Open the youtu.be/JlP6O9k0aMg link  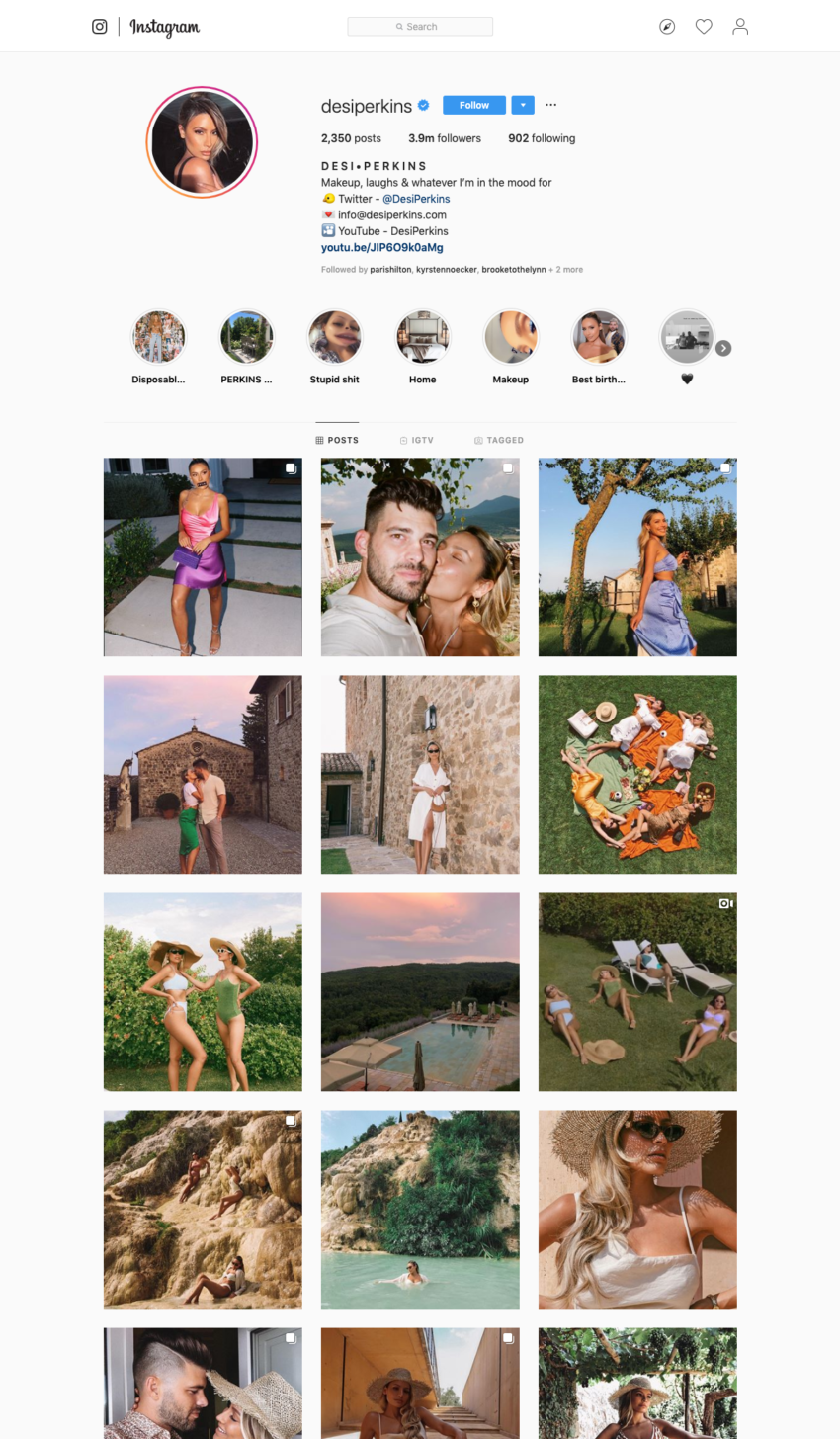click(381, 247)
